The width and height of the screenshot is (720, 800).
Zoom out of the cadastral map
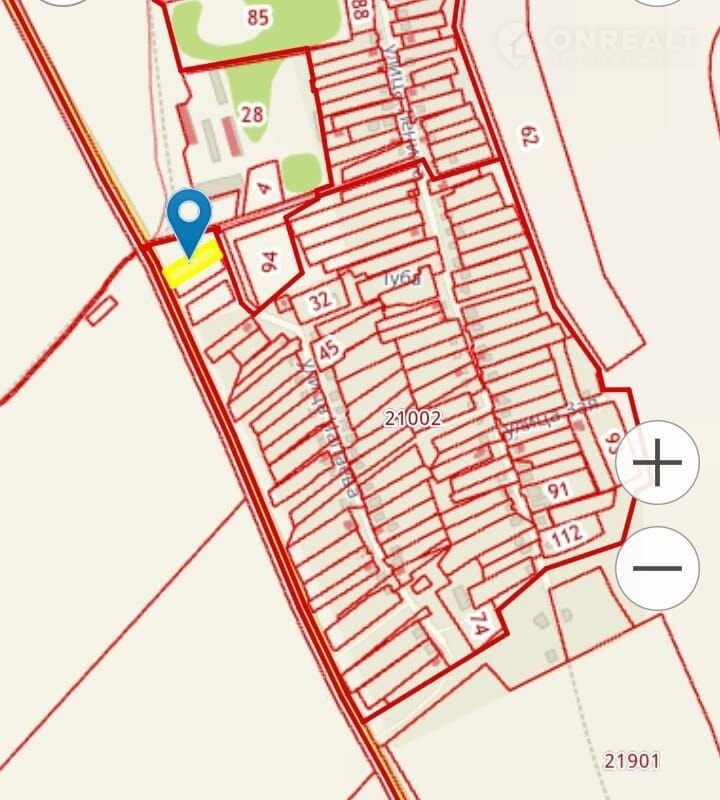pyautogui.click(x=657, y=568)
